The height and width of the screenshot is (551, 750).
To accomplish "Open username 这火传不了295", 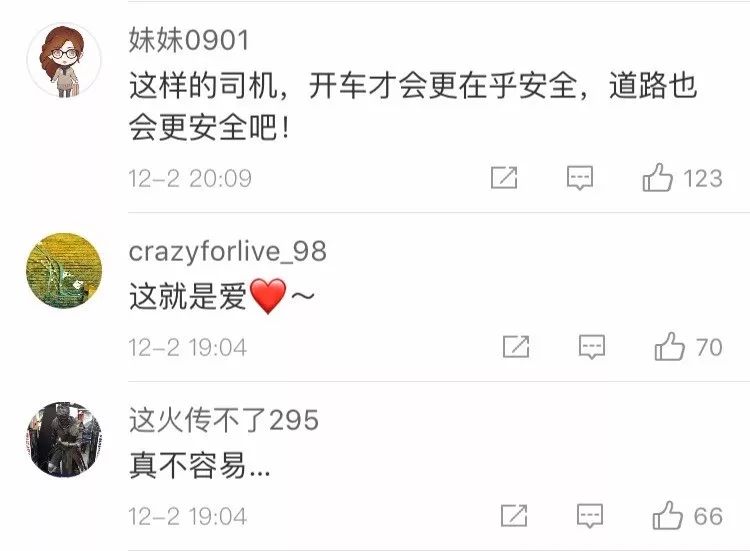I will tap(223, 420).
